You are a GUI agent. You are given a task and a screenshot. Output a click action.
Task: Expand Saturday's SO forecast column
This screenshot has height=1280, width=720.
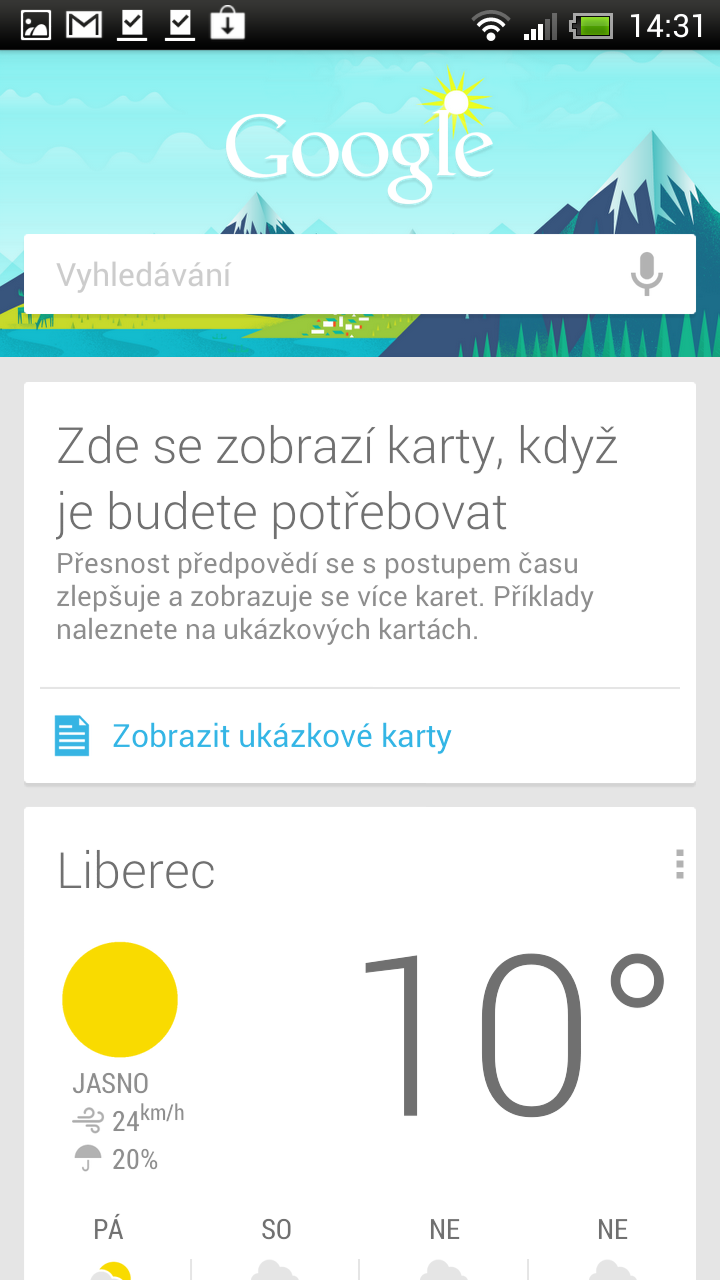click(276, 1229)
